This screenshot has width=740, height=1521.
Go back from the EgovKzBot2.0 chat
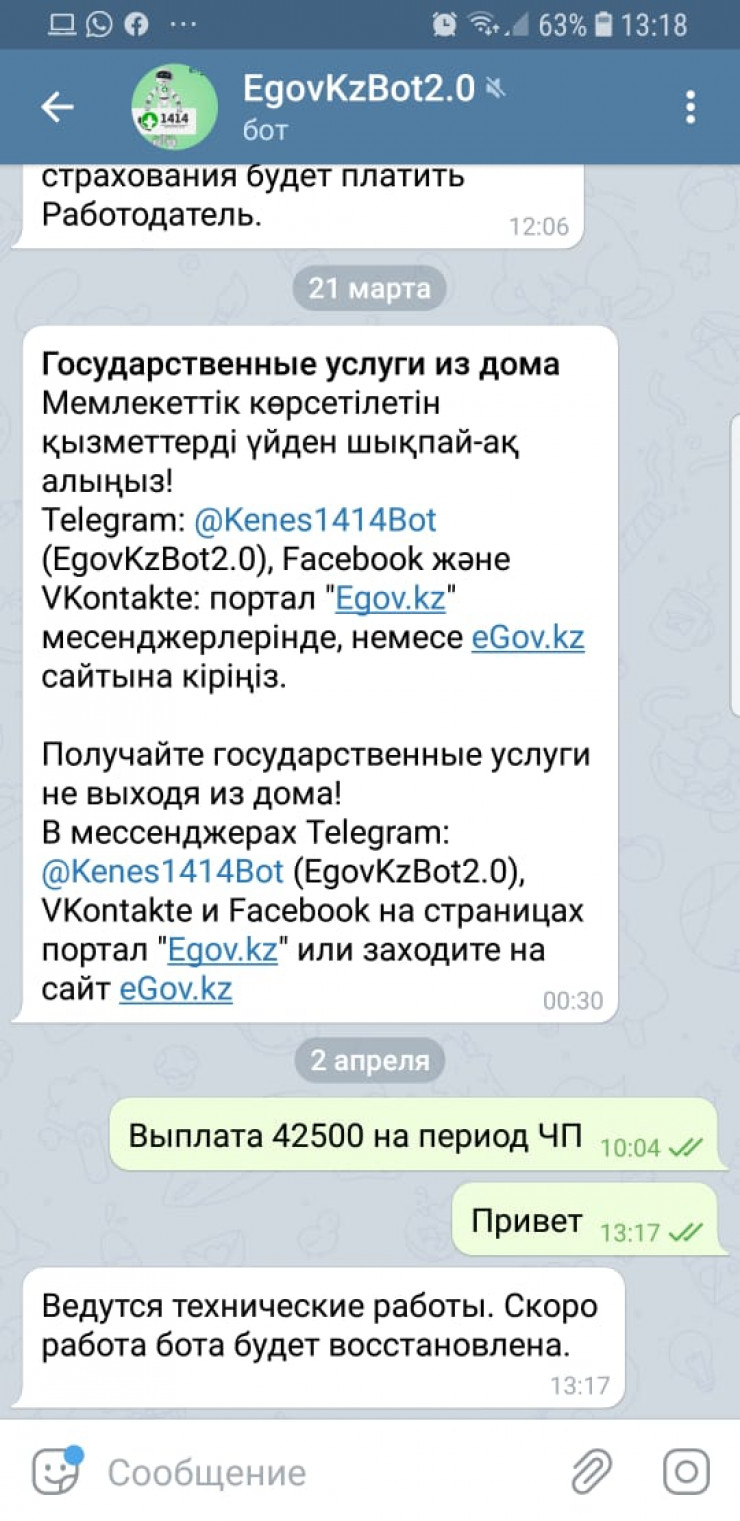[x=57, y=107]
